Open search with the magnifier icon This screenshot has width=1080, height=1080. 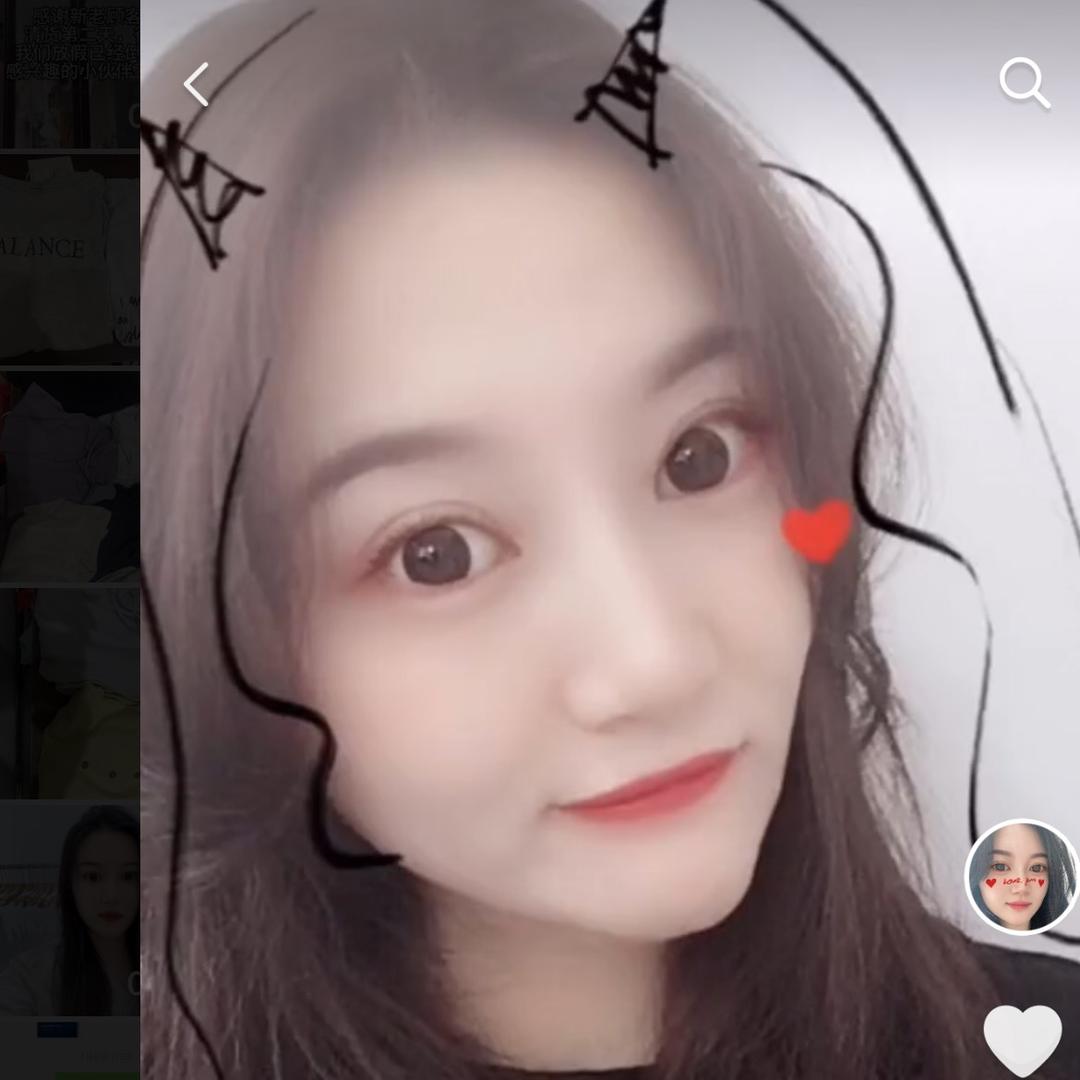[x=1024, y=83]
